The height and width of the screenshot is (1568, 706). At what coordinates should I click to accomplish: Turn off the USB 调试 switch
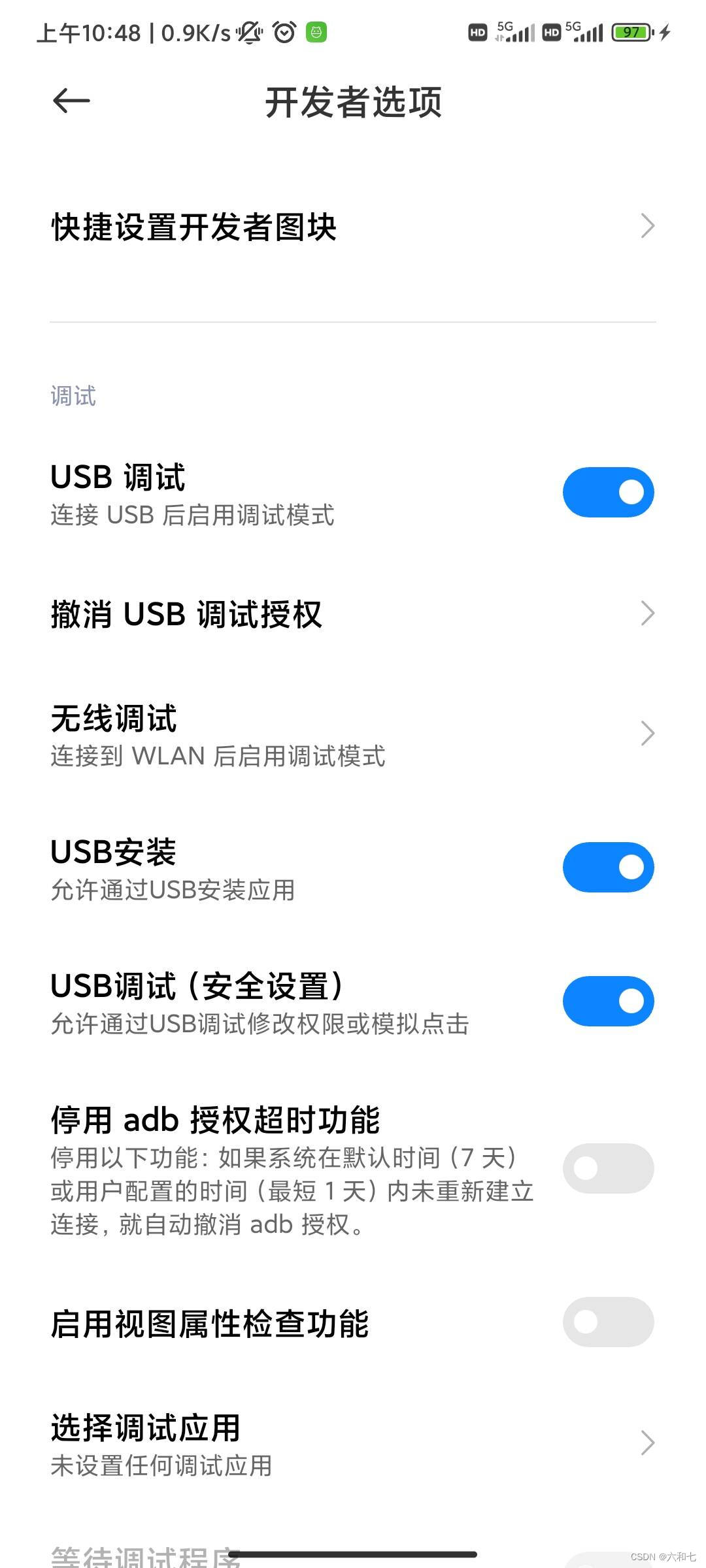tap(608, 492)
